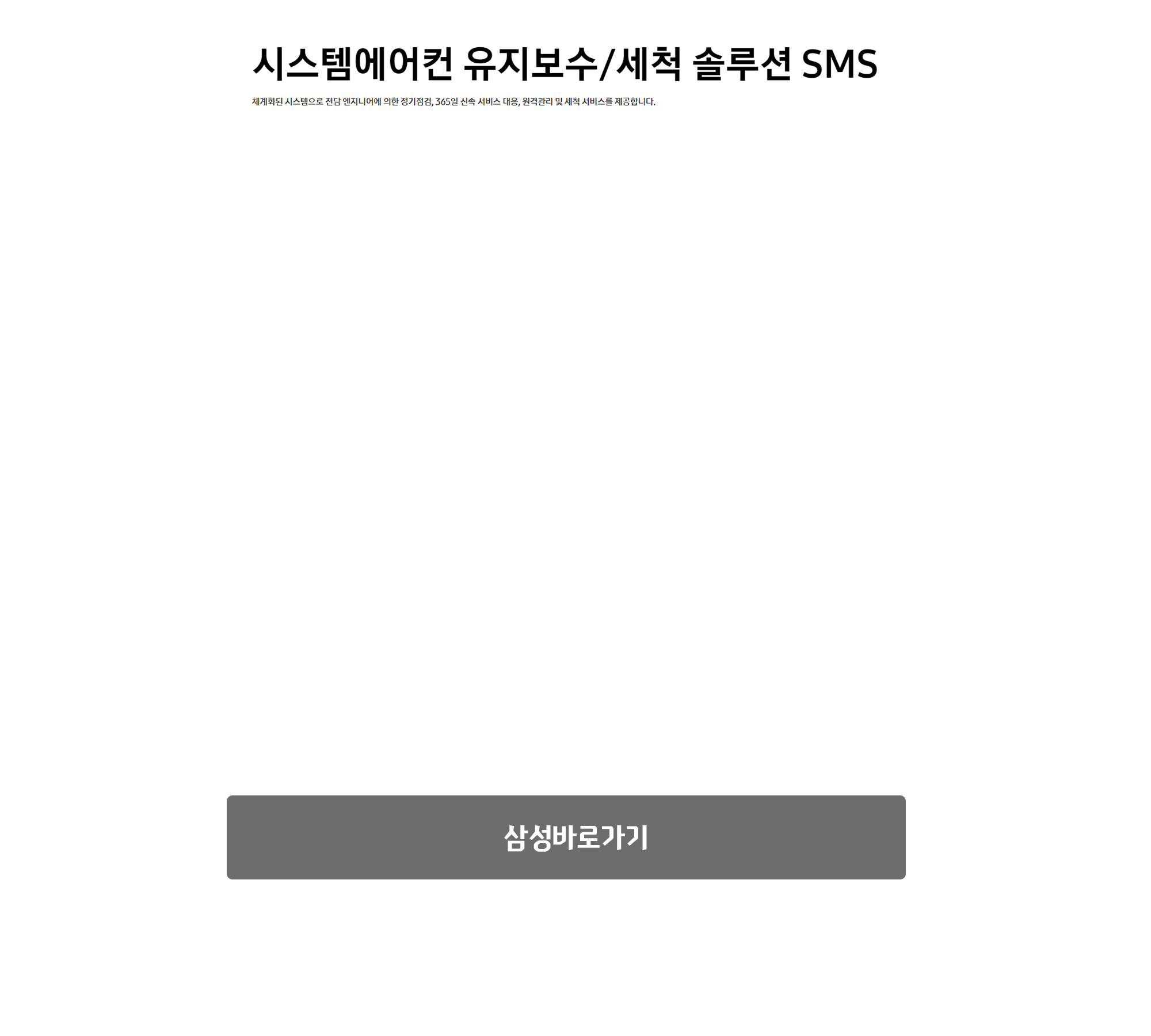Tap the 삼성바로가기 button

tap(566, 837)
